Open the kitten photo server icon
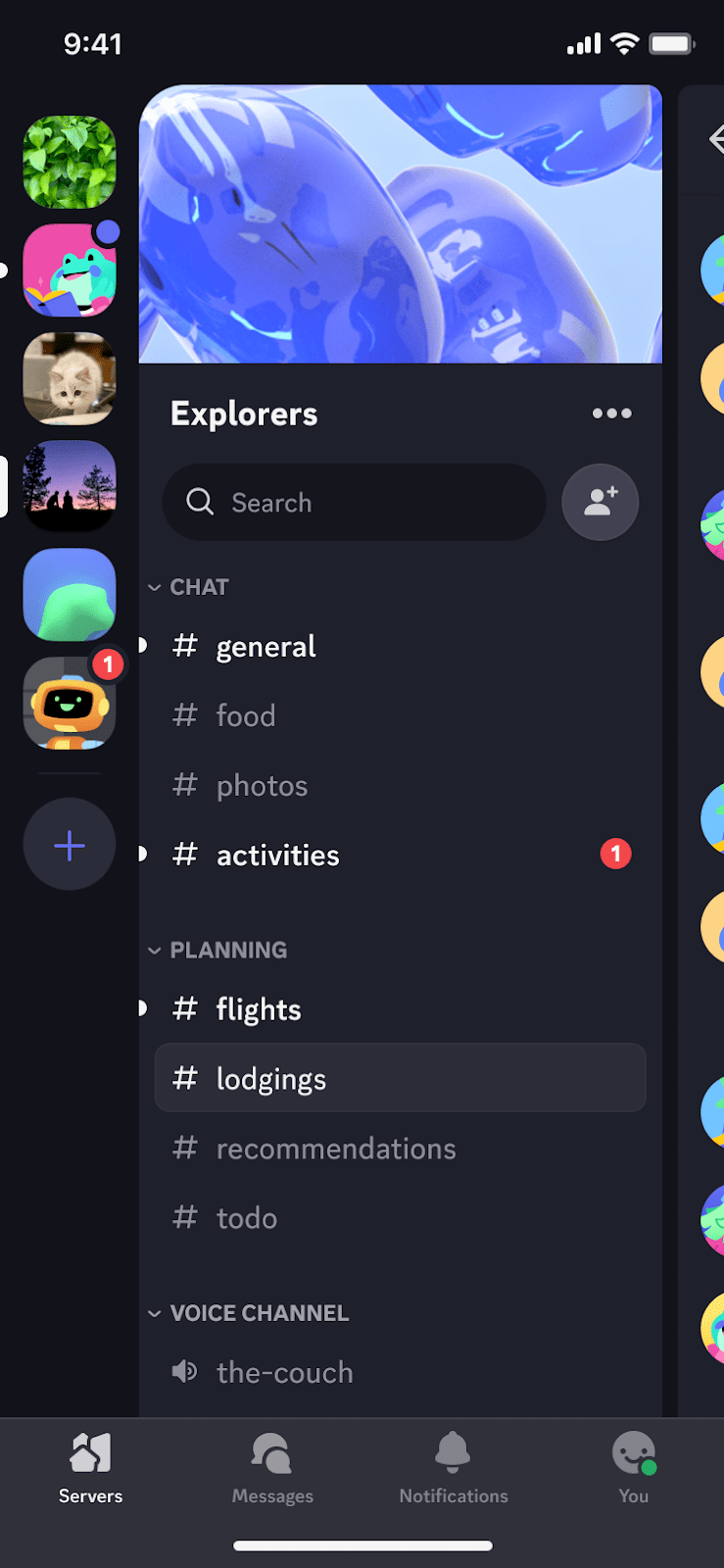The height and width of the screenshot is (1568, 724). coord(69,378)
